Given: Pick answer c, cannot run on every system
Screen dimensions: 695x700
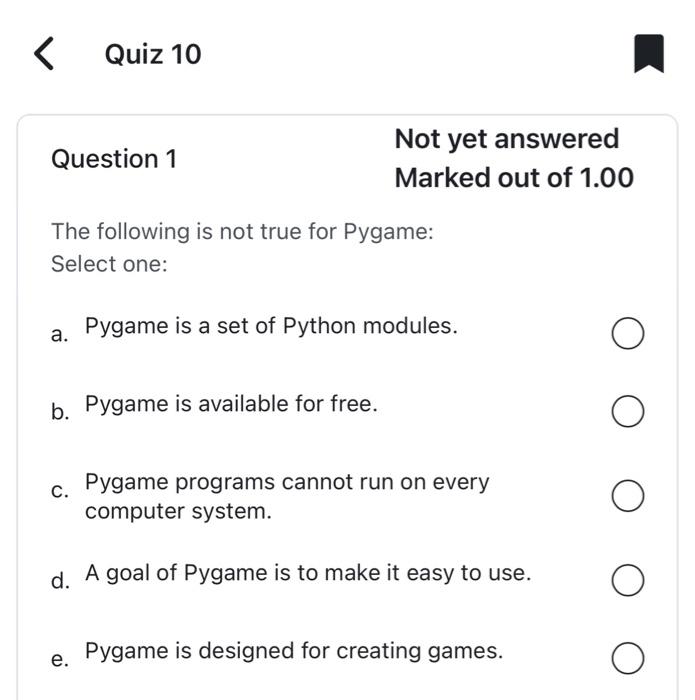Looking at the screenshot, I should point(627,496).
